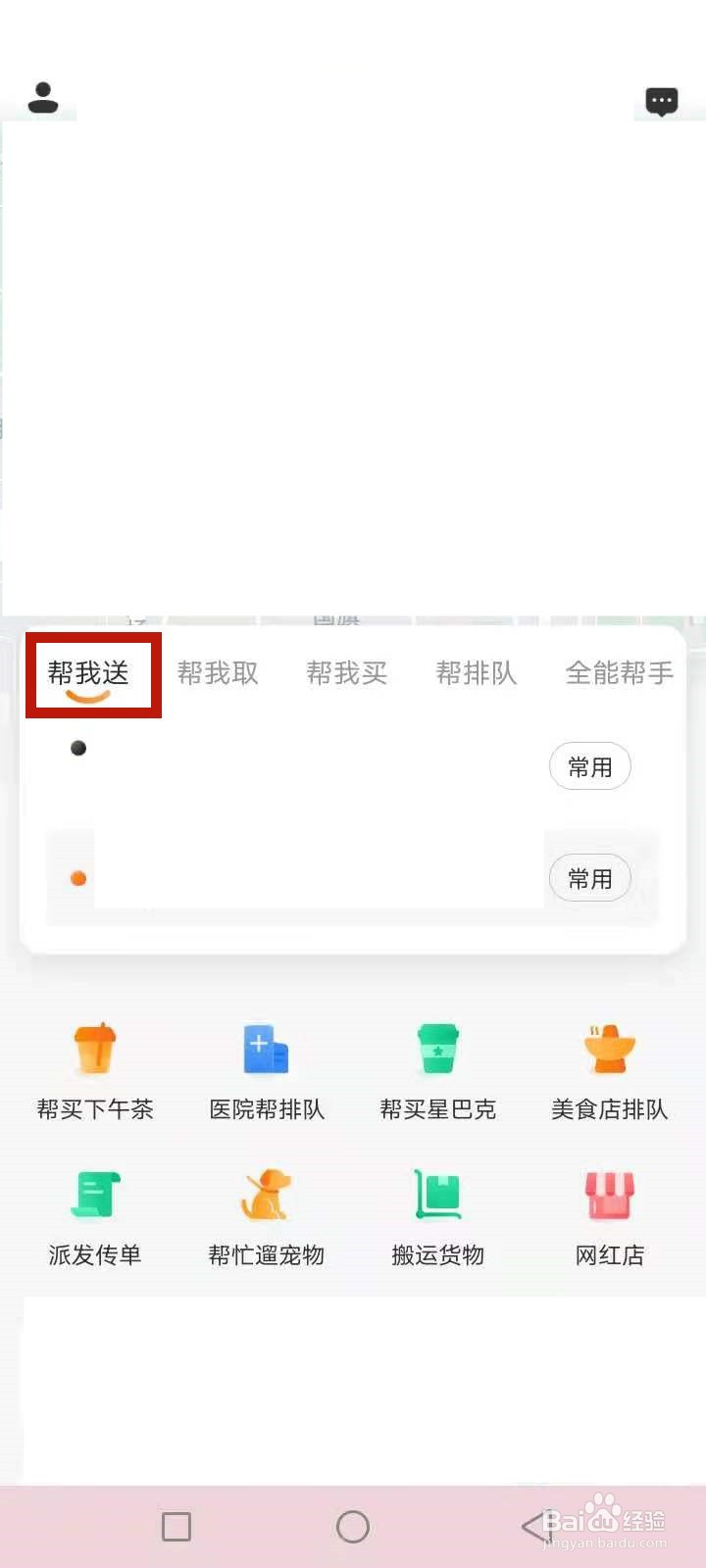Tap the 帮买星巴克 Starbucks purchase icon
Image resolution: width=706 pixels, height=1568 pixels.
(x=437, y=1068)
